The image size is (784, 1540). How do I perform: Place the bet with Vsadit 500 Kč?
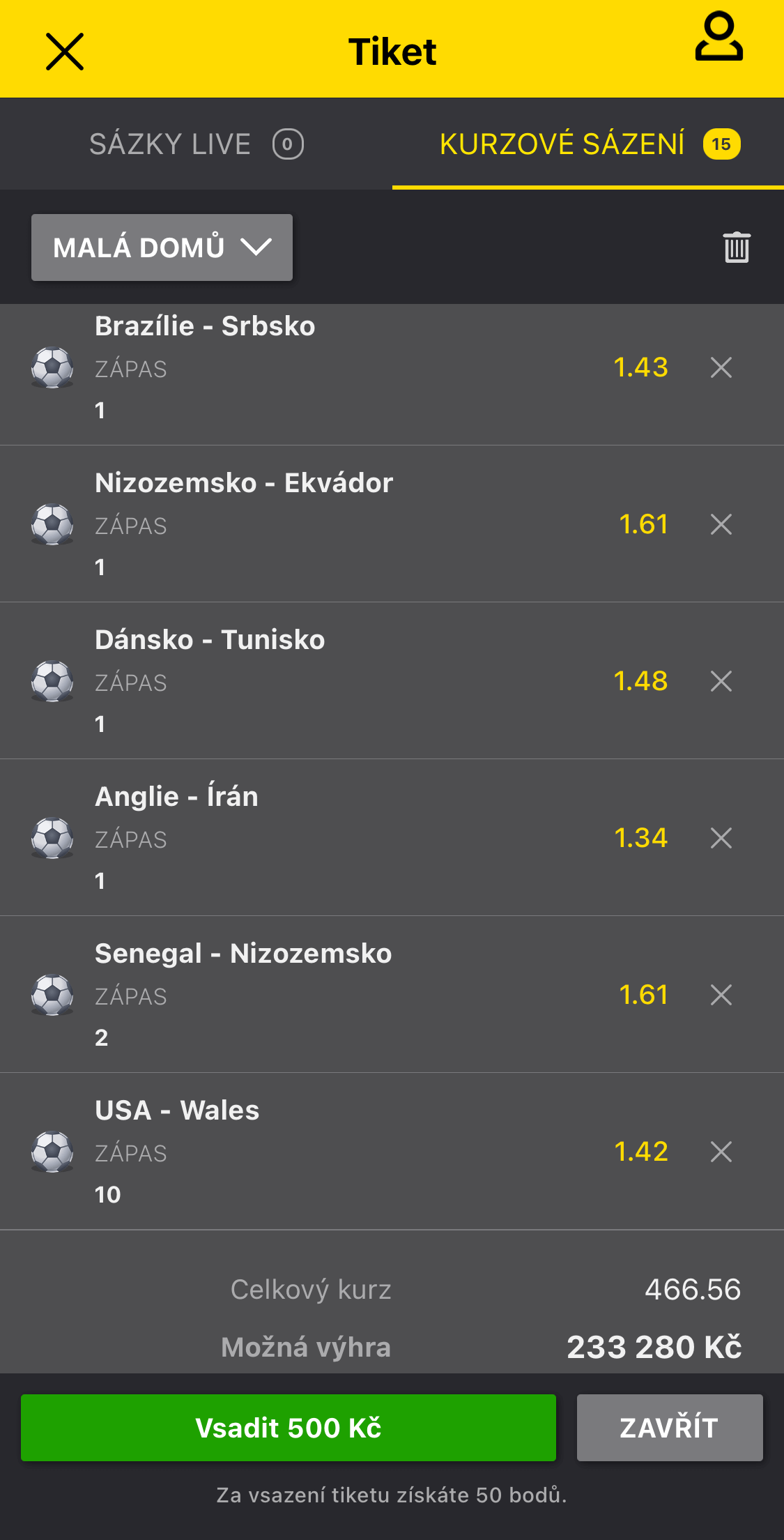(x=289, y=1428)
